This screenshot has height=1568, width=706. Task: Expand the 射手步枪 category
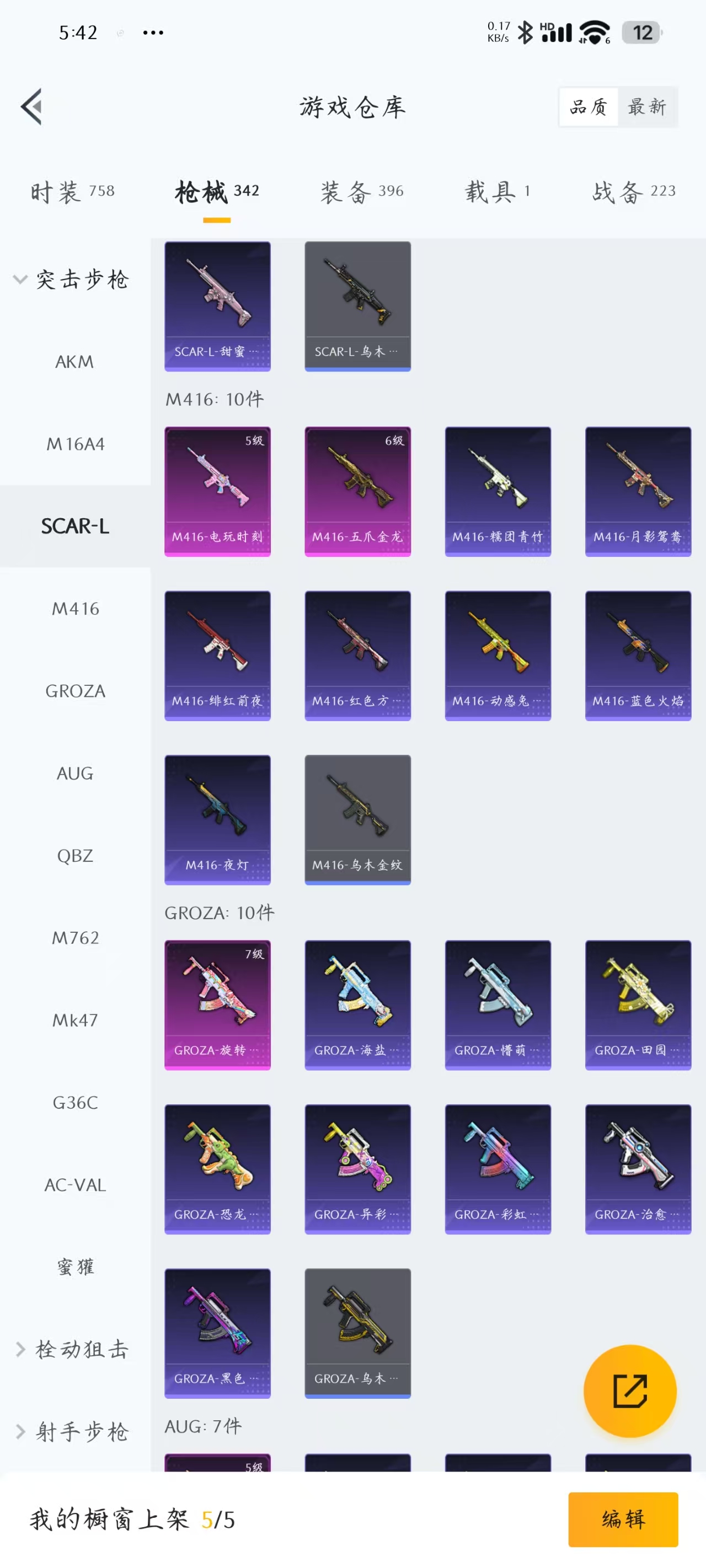click(72, 1432)
